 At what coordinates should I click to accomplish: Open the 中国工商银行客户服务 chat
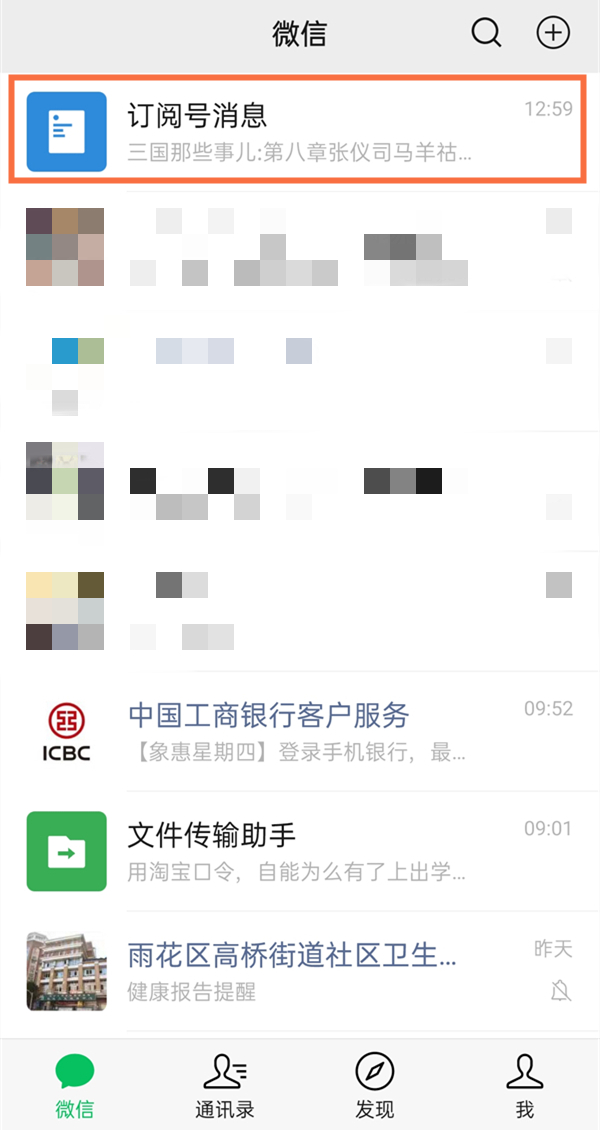coord(300,730)
